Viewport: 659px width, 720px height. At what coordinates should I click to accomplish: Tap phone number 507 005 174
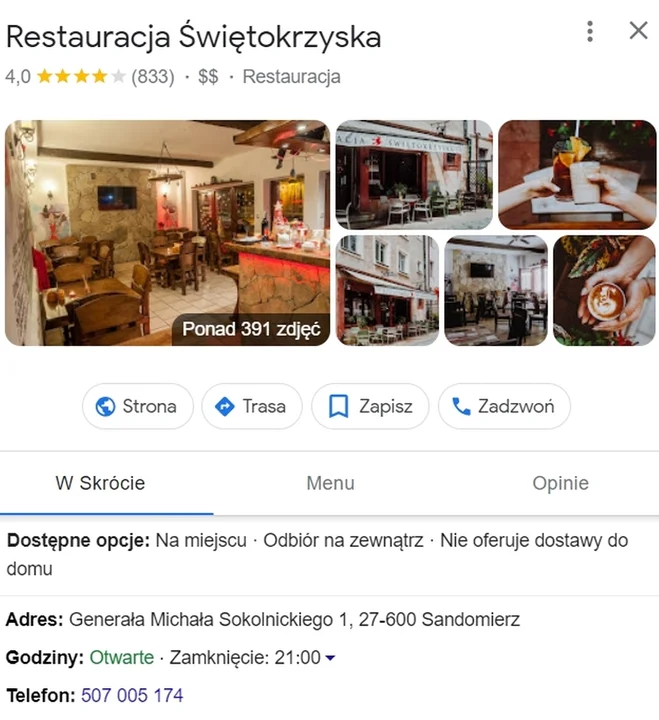point(132,695)
